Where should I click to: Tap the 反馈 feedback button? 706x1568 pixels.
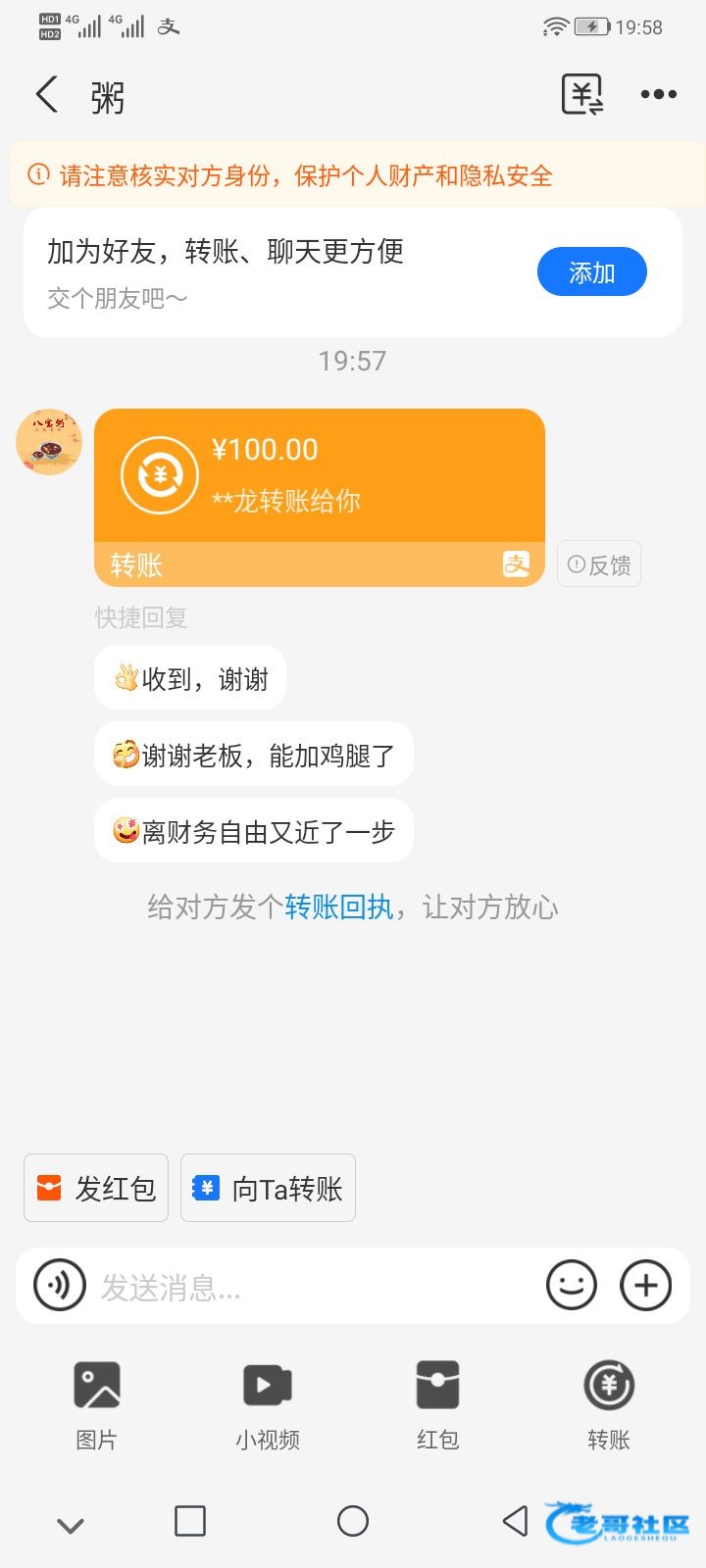coord(599,564)
